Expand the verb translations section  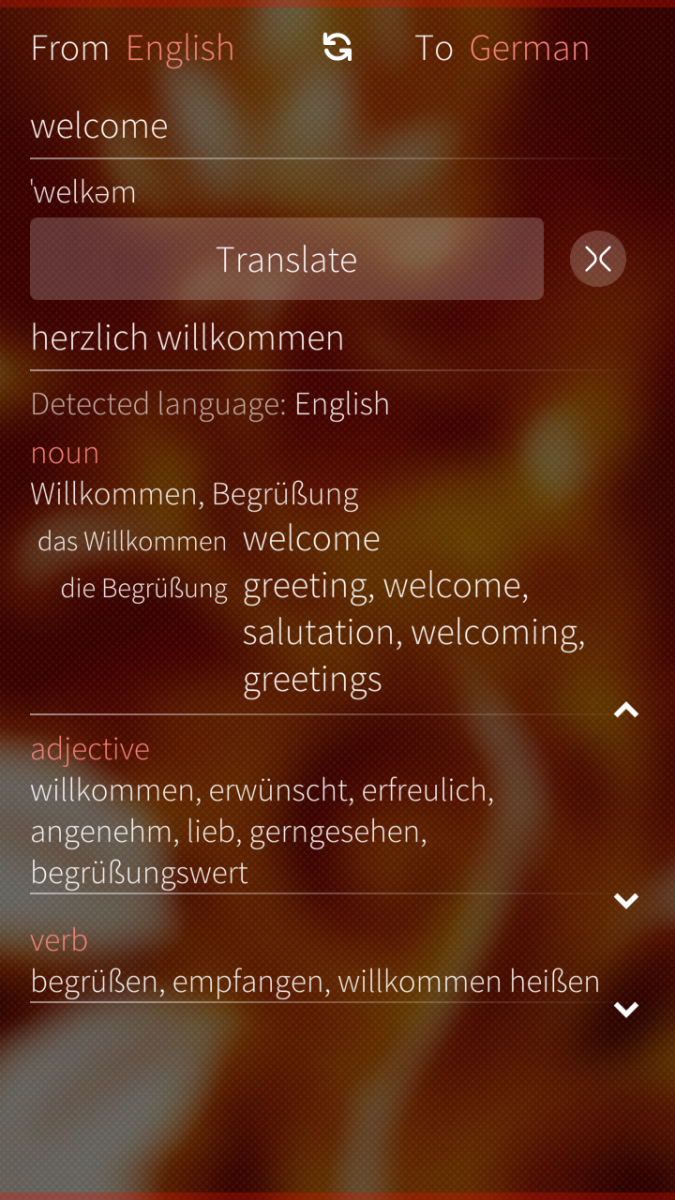[626, 1009]
